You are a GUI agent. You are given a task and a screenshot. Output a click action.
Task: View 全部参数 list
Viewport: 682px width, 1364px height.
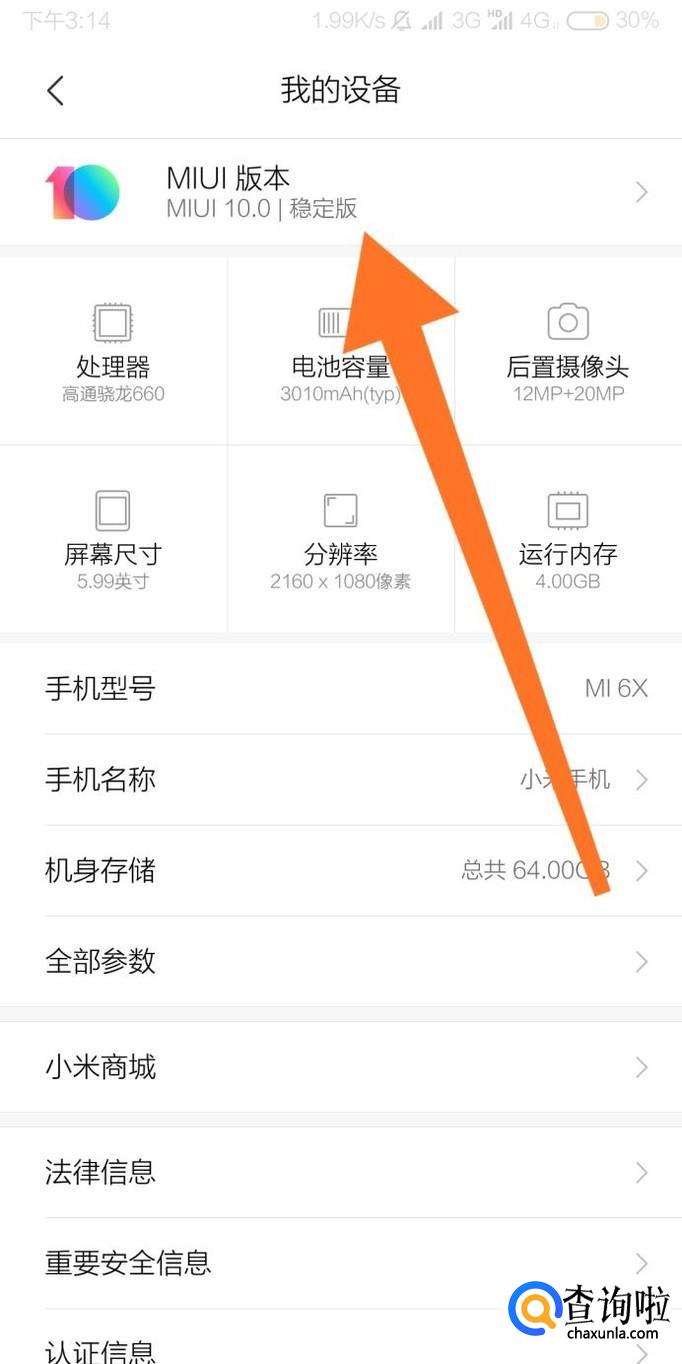(x=340, y=961)
